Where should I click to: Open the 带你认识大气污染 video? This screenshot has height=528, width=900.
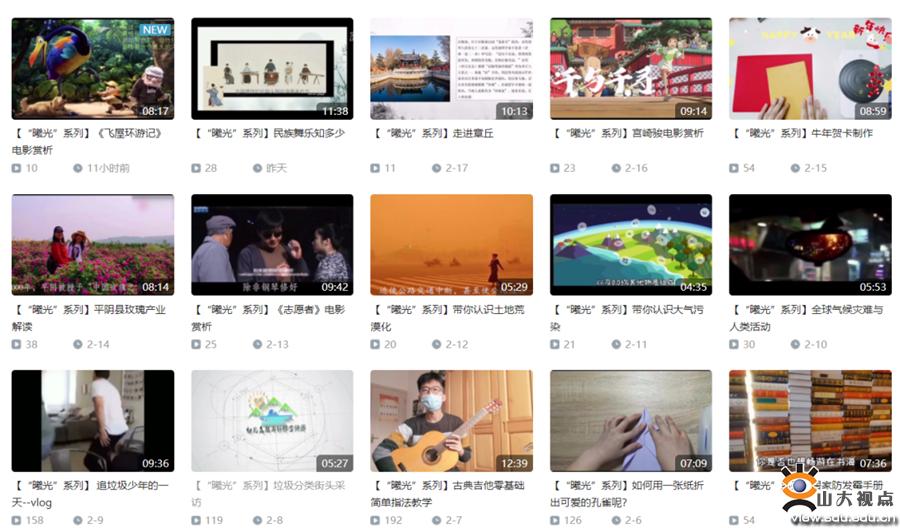(631, 244)
